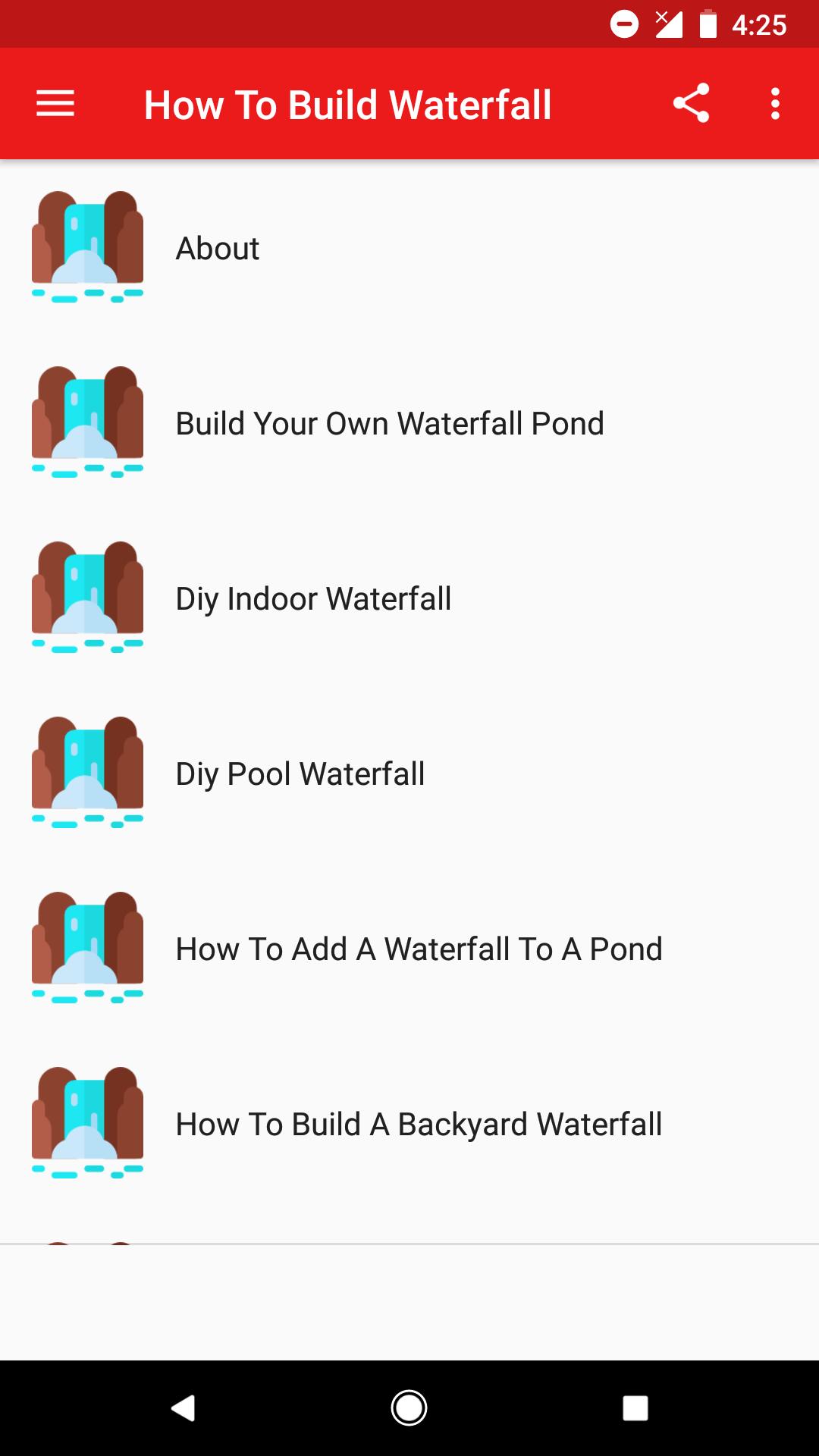Share this app
Viewport: 819px width, 1456px height.
[x=691, y=104]
